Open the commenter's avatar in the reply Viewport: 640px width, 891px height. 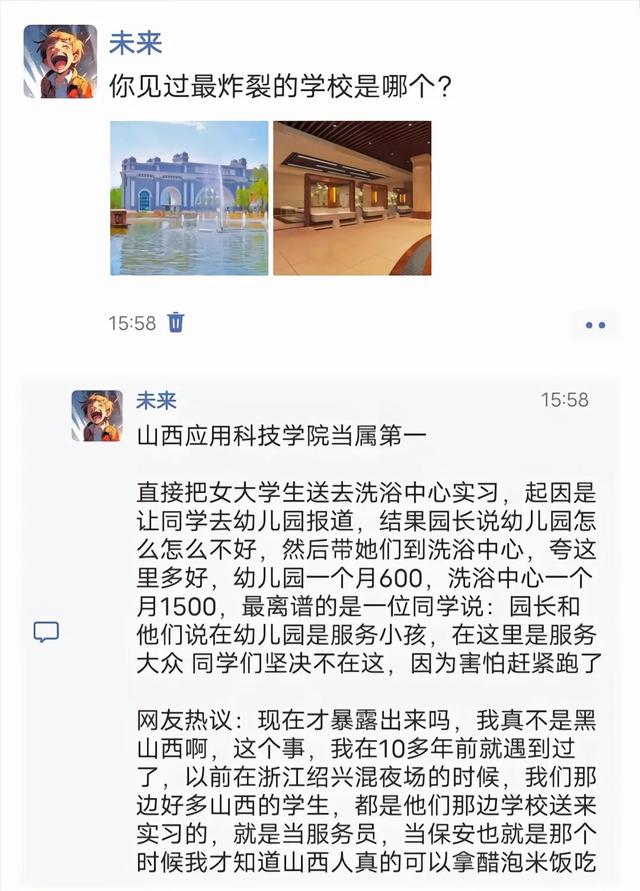(x=97, y=416)
